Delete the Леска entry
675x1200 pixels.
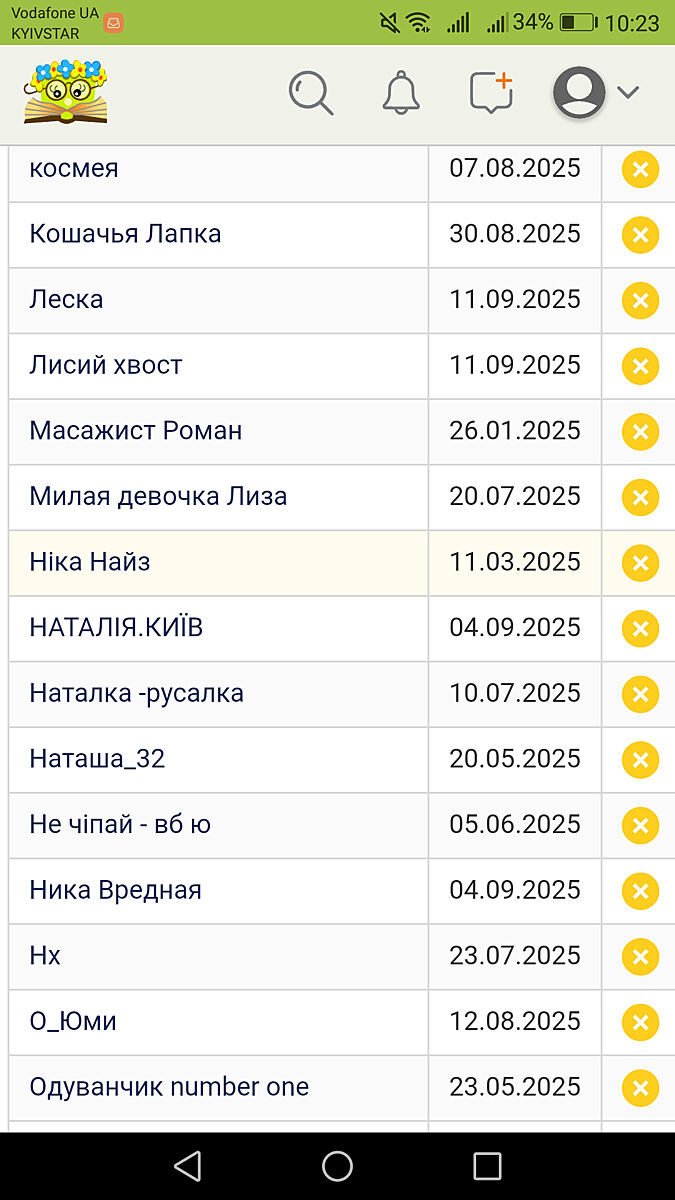pyautogui.click(x=640, y=300)
